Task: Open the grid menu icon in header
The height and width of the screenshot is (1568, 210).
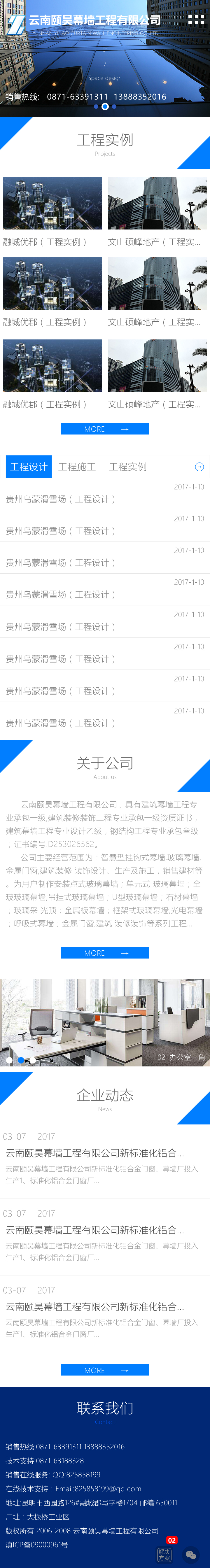Action: (x=196, y=20)
